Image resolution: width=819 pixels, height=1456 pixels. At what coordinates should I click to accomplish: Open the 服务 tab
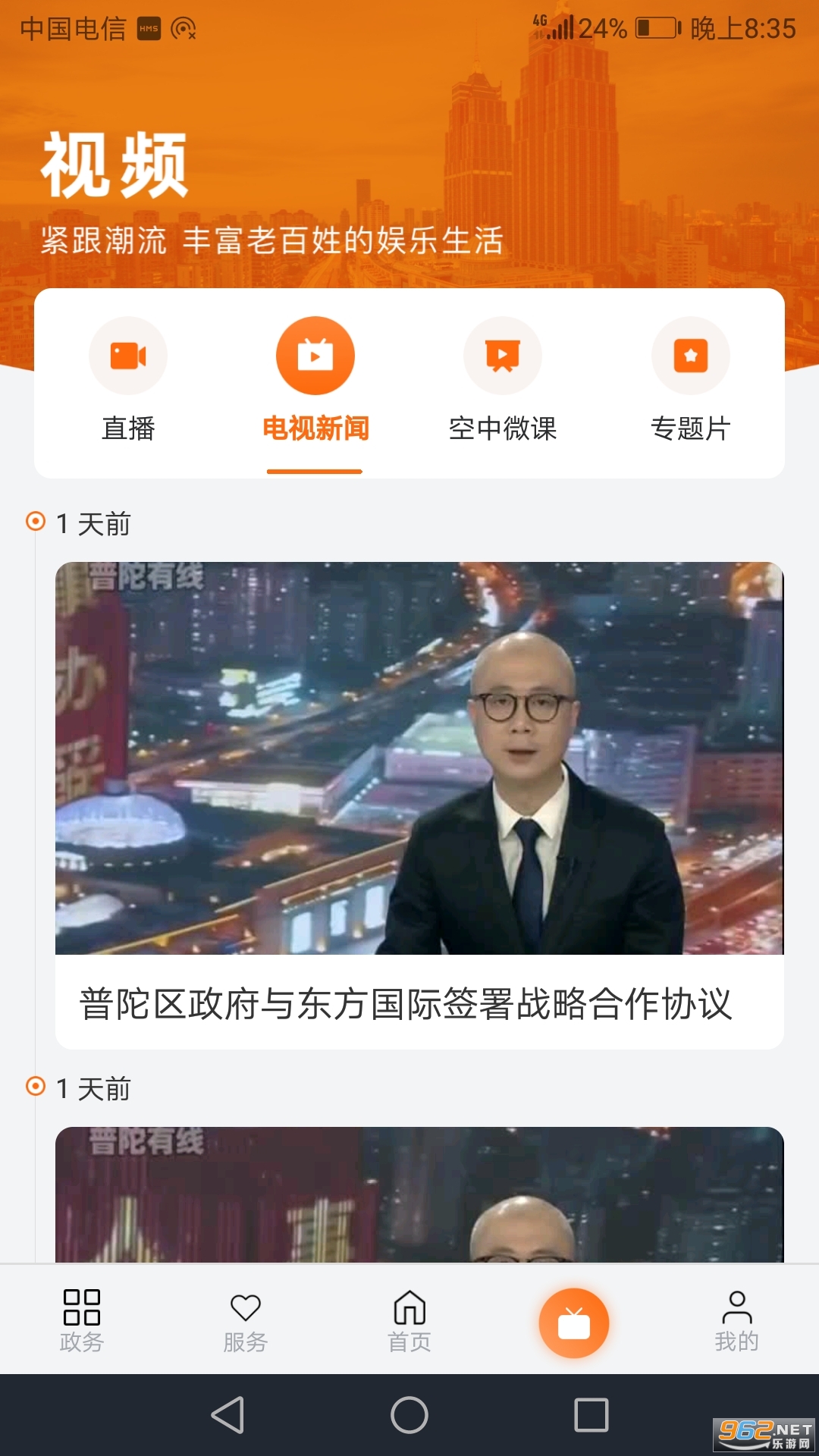[246, 1321]
